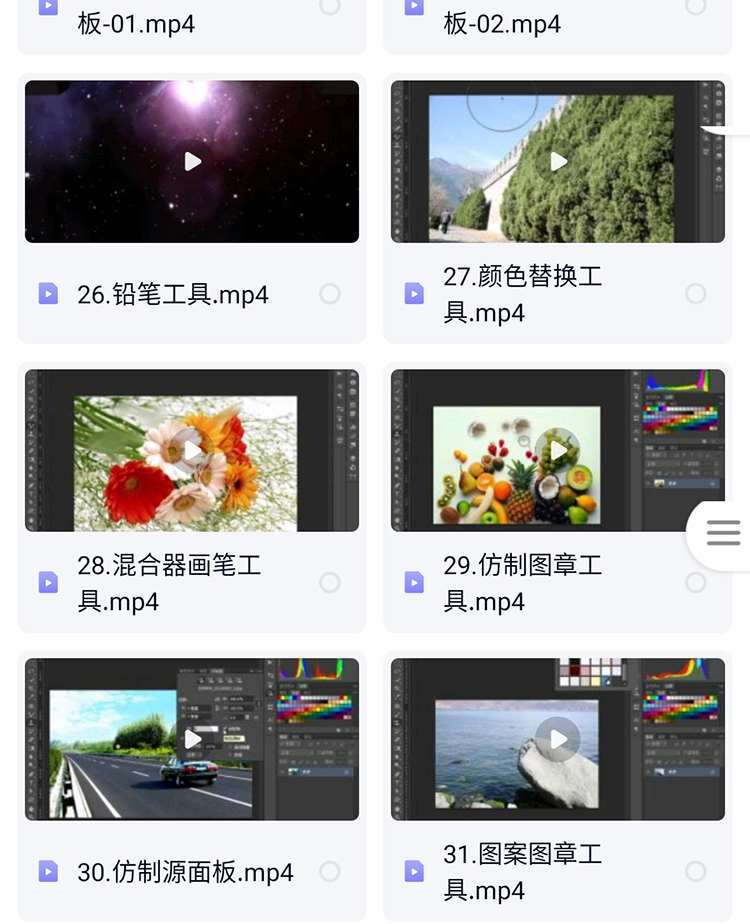Open the 29.仿制图章工具.mp4 video thumbnail

click(x=558, y=451)
